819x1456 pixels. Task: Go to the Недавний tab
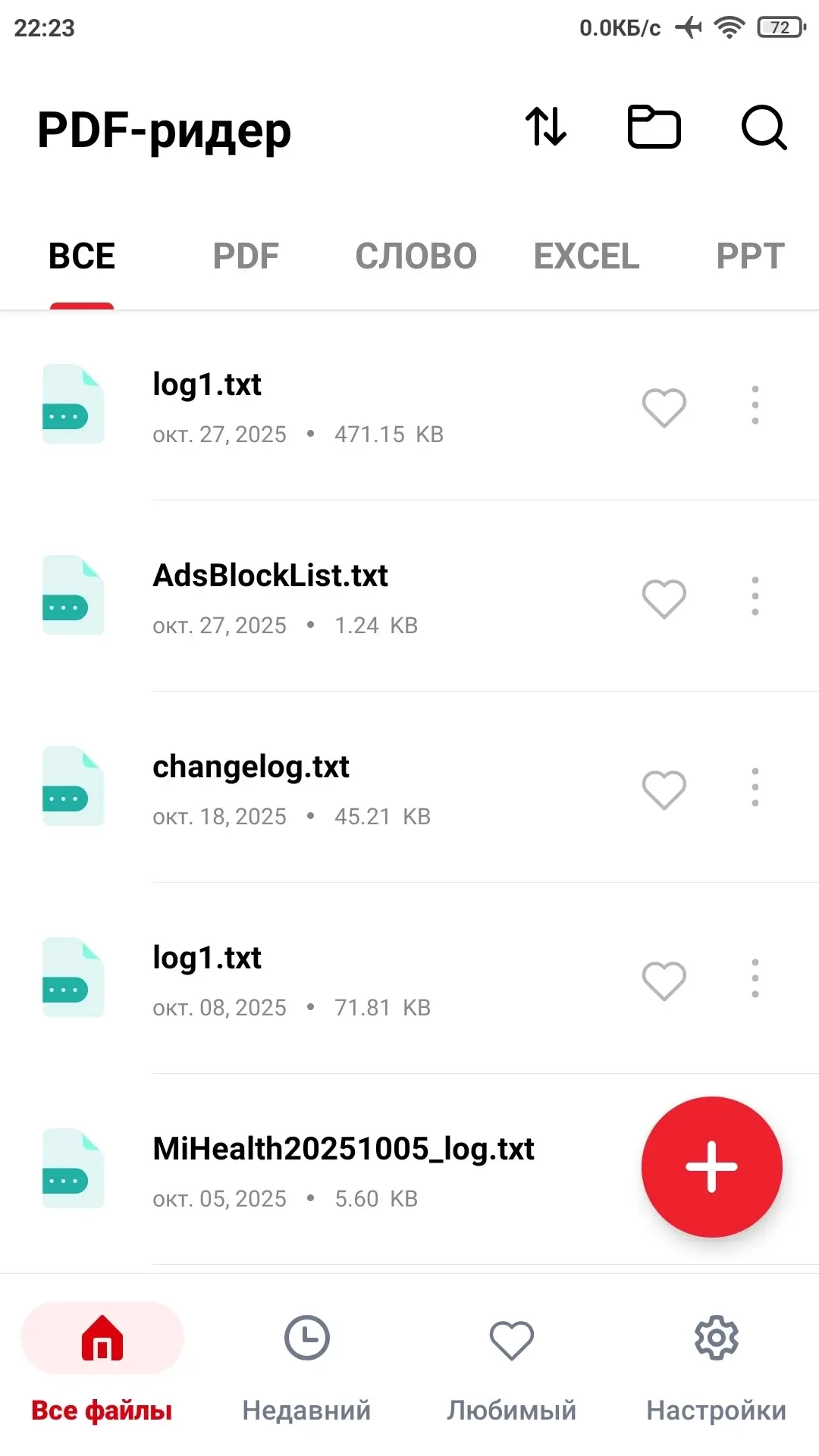[x=306, y=1365]
